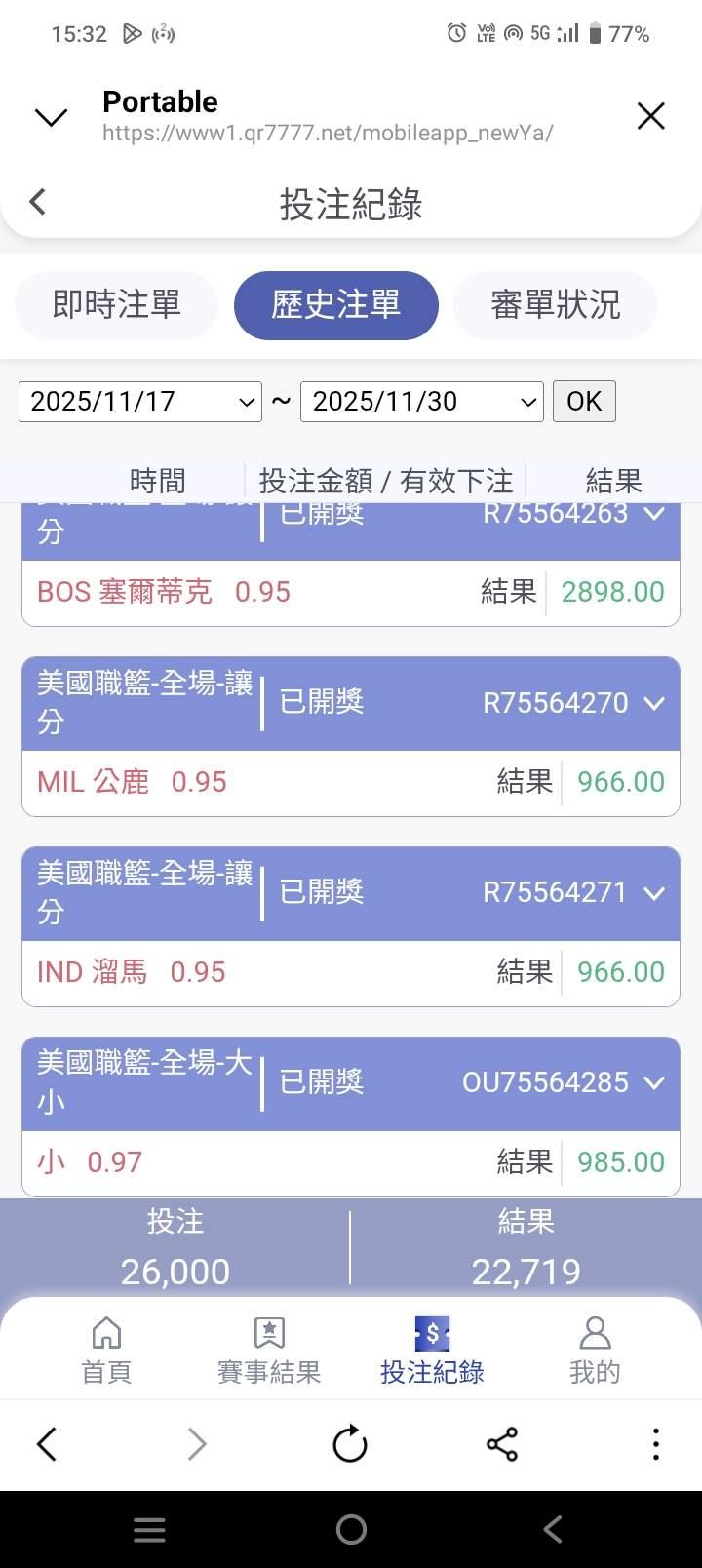Screen dimensions: 702x1568
Task: Open the 我的 profile tab
Action: click(x=595, y=1350)
